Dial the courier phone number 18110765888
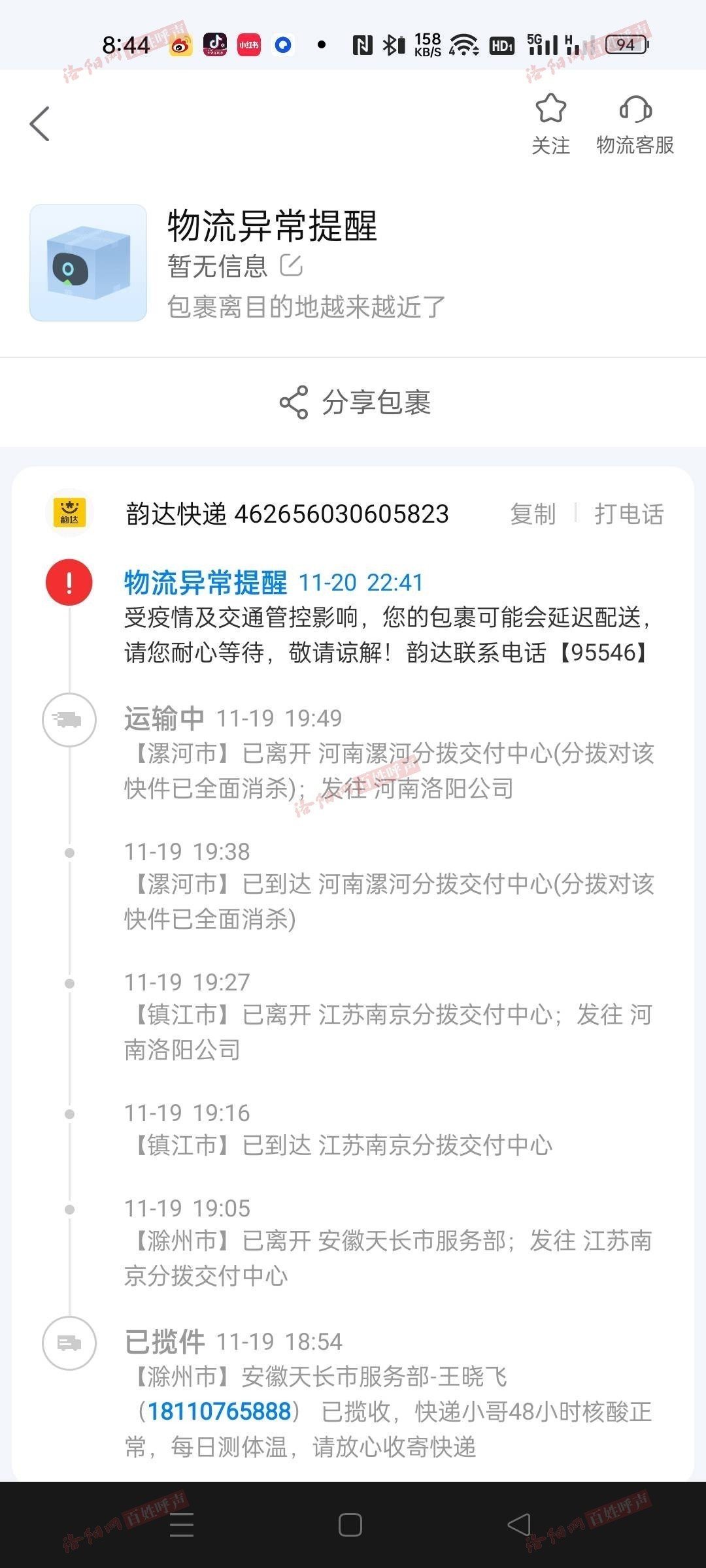Screen dimensions: 706x1568 pos(219,1411)
